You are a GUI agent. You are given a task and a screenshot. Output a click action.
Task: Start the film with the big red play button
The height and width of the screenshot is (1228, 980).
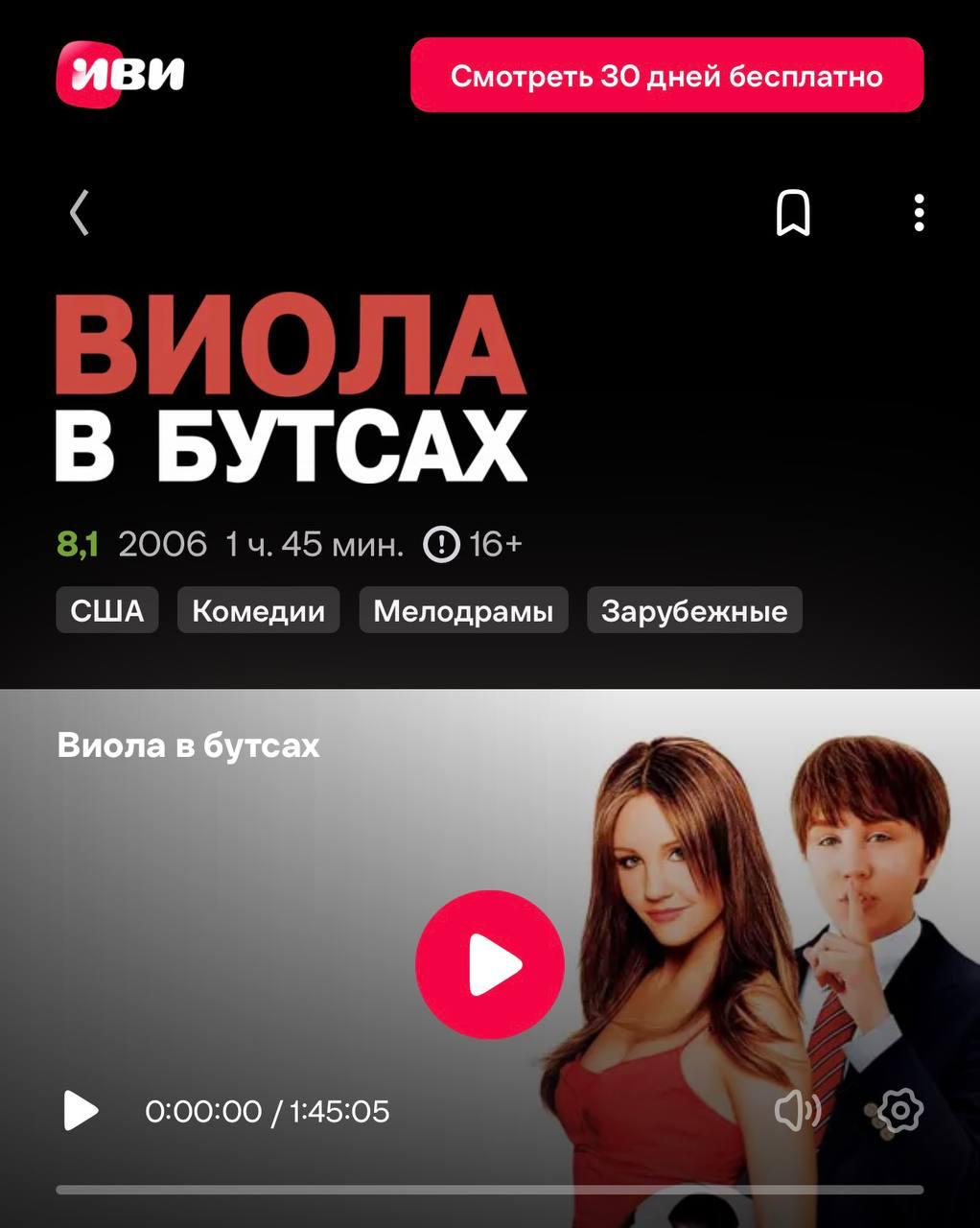pyautogui.click(x=490, y=964)
